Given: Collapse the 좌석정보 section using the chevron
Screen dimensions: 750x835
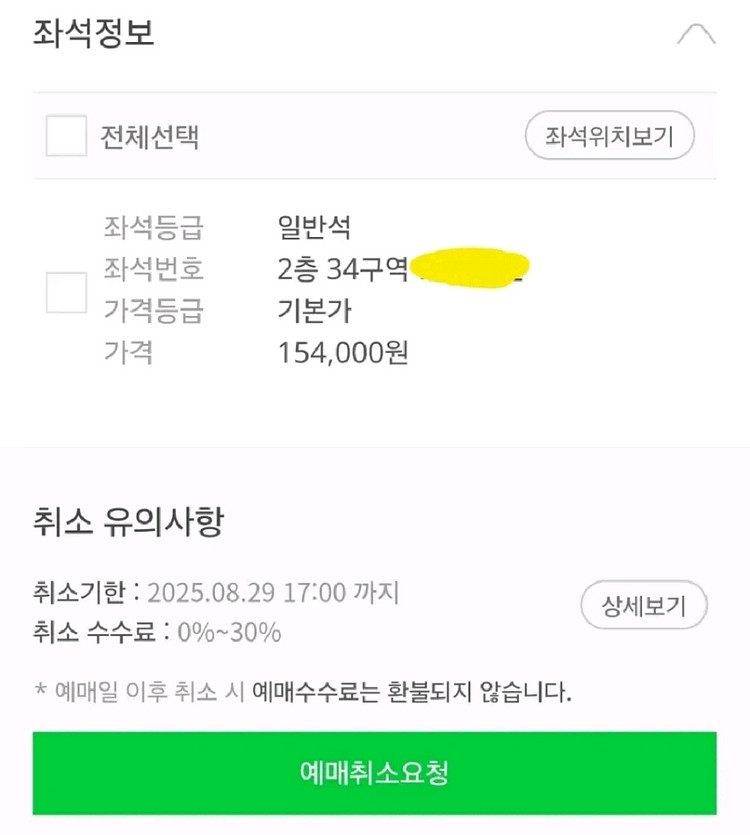Looking at the screenshot, I should [x=698, y=34].
